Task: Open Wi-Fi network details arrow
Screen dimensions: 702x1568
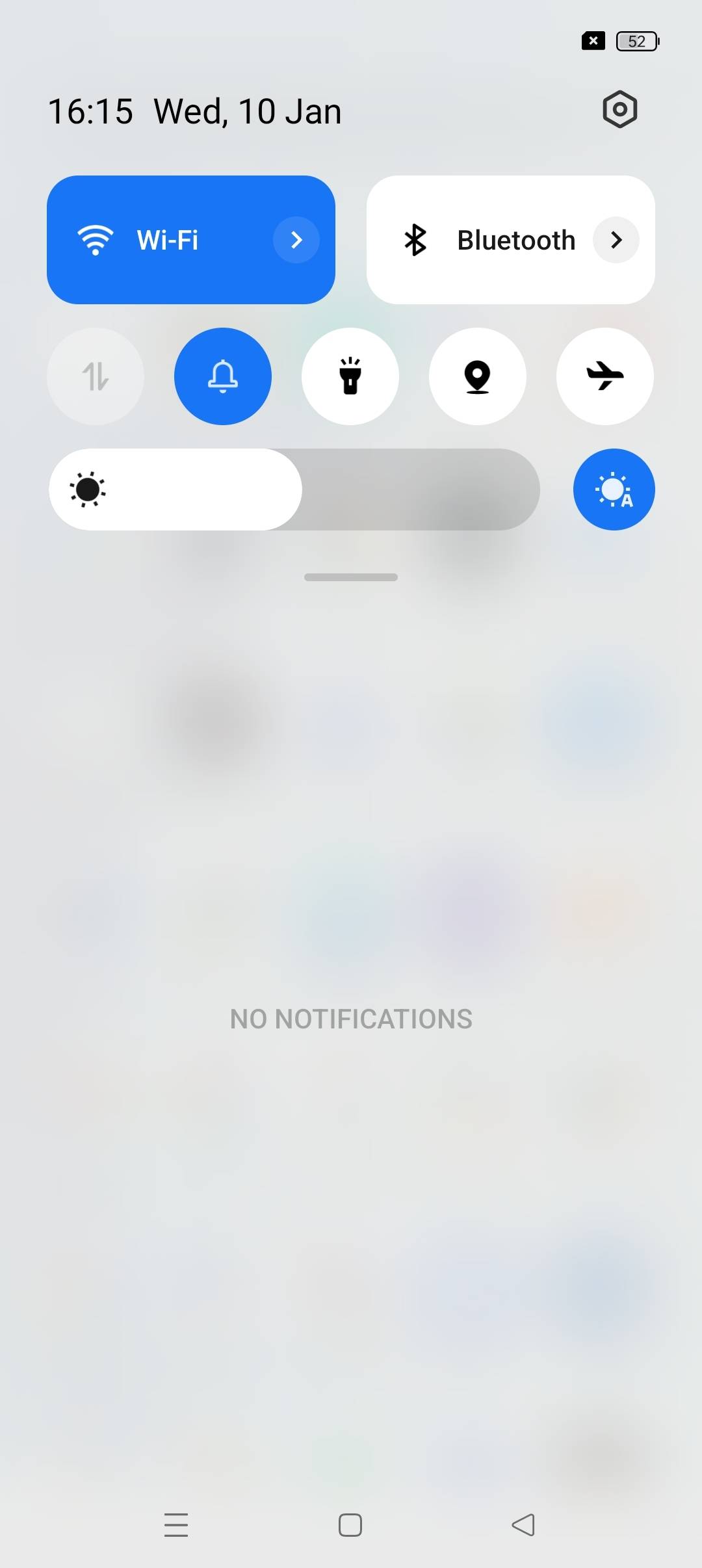Action: (296, 240)
